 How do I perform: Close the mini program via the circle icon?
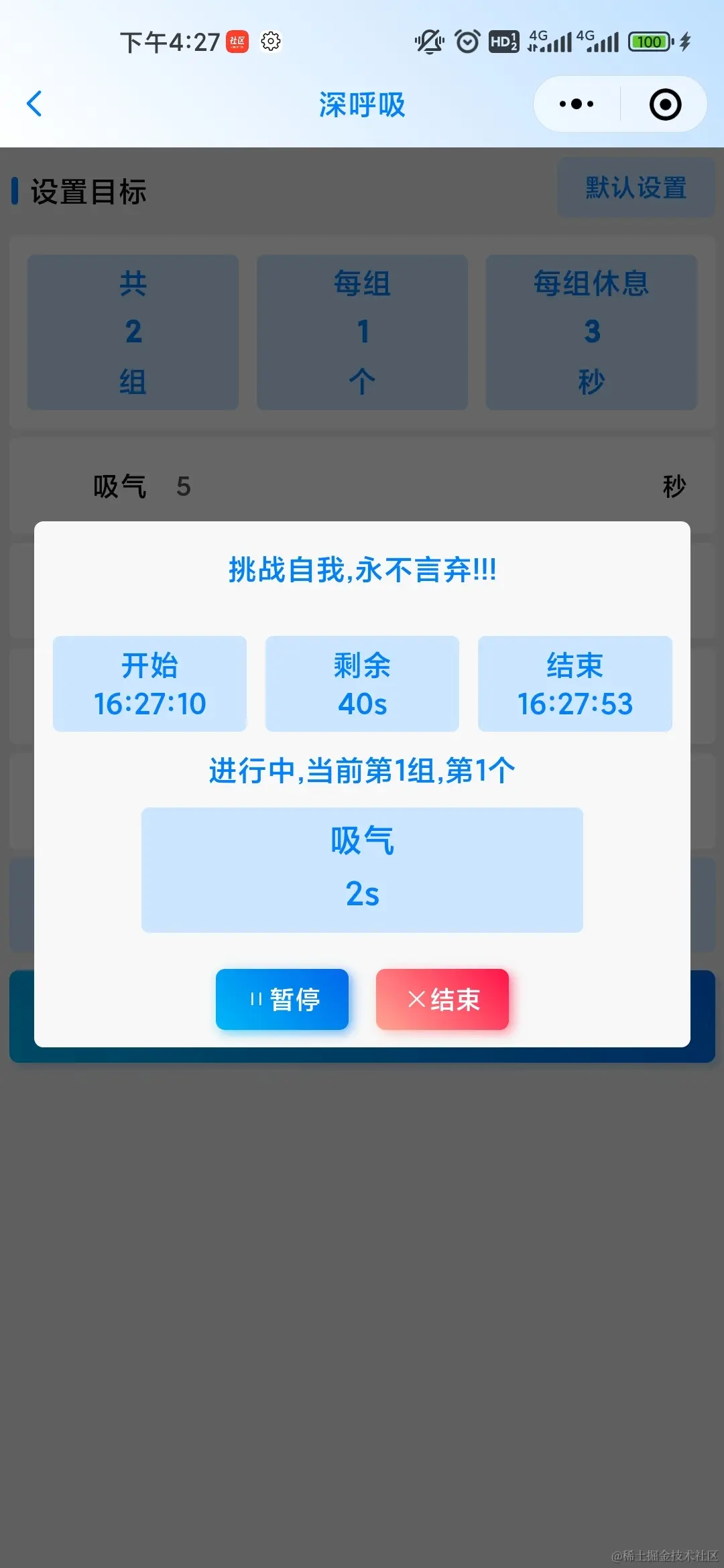click(665, 105)
